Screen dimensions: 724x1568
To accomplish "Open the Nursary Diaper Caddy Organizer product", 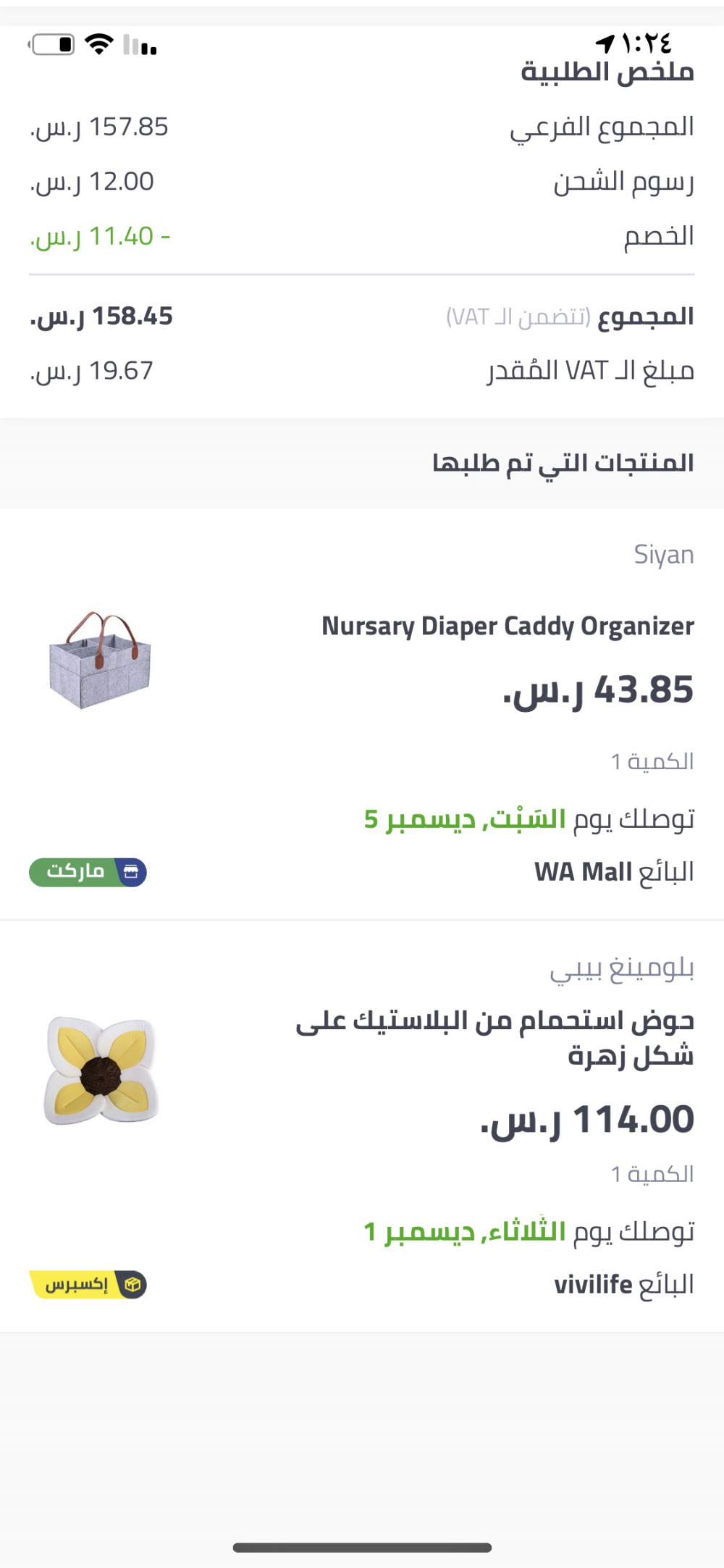I will pos(507,626).
